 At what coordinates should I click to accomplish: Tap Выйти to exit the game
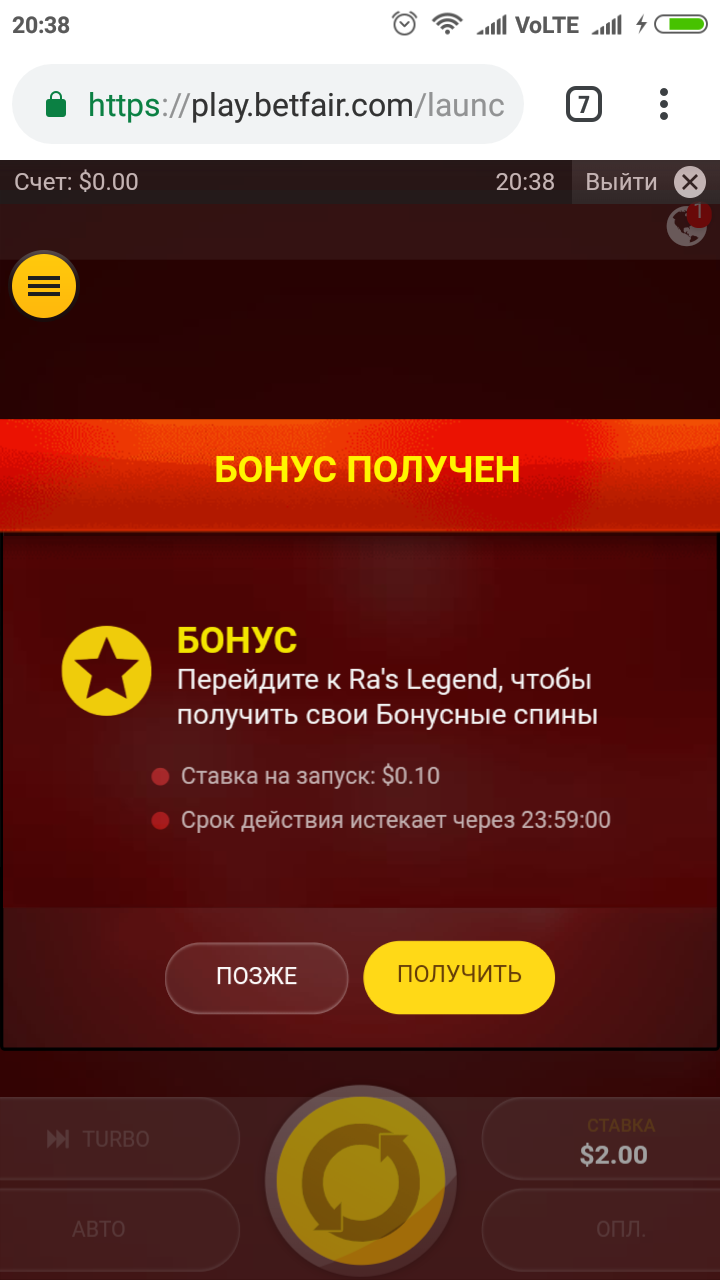click(x=621, y=182)
